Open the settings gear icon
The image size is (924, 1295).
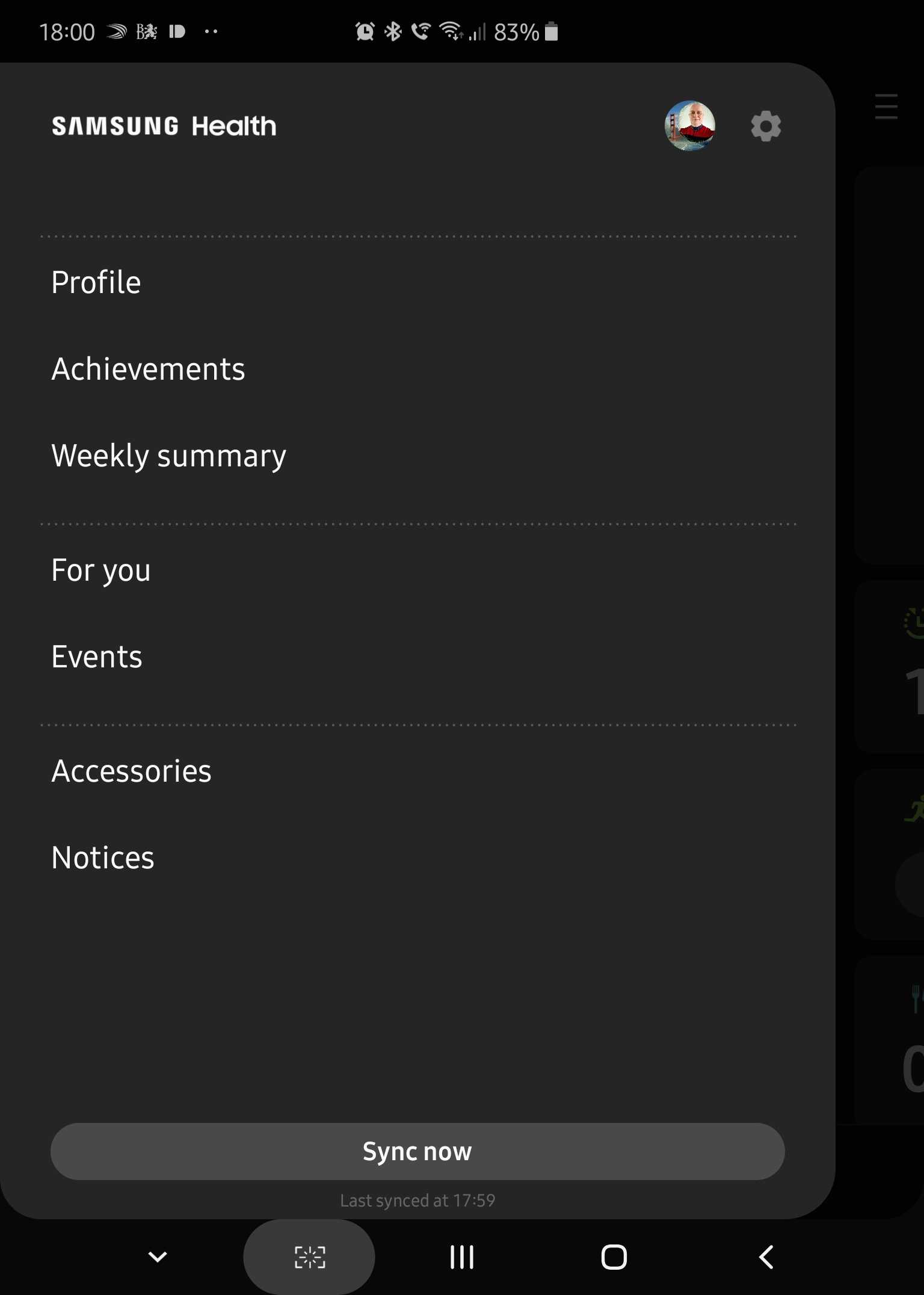765,126
